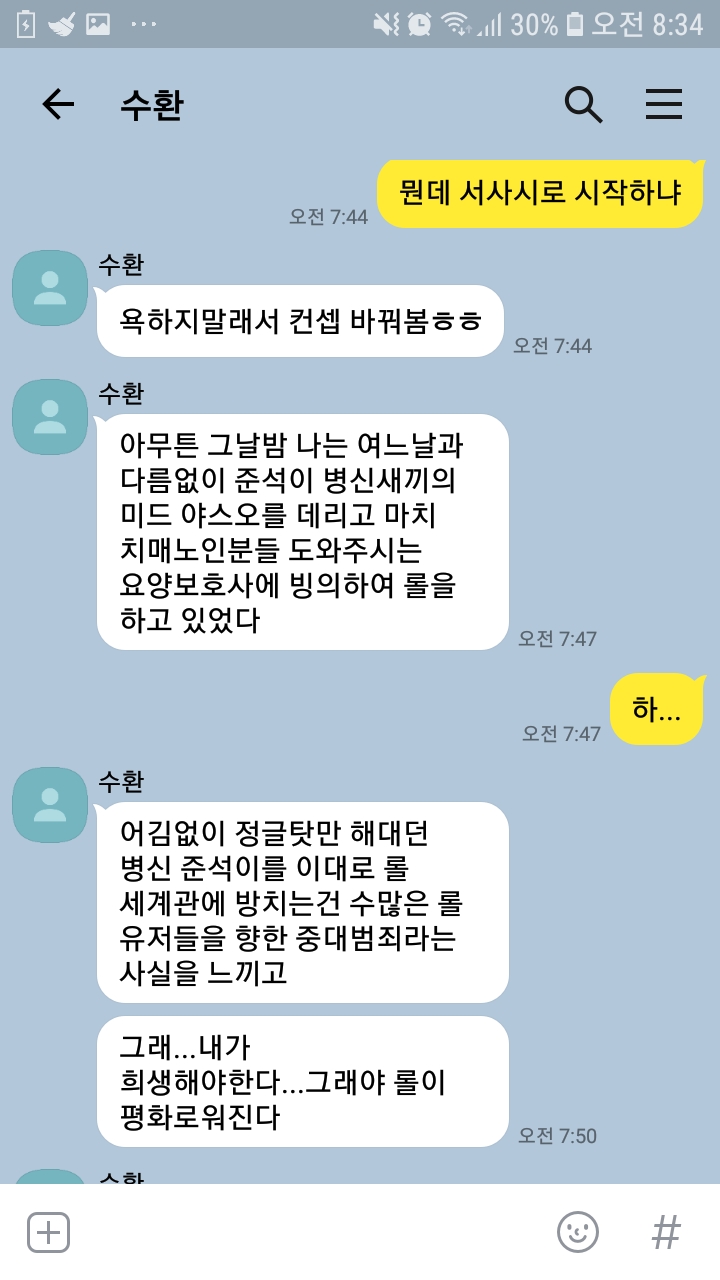Open 수환's profile picture above the 7:50 messages
The width and height of the screenshot is (720, 1280).
click(x=50, y=805)
